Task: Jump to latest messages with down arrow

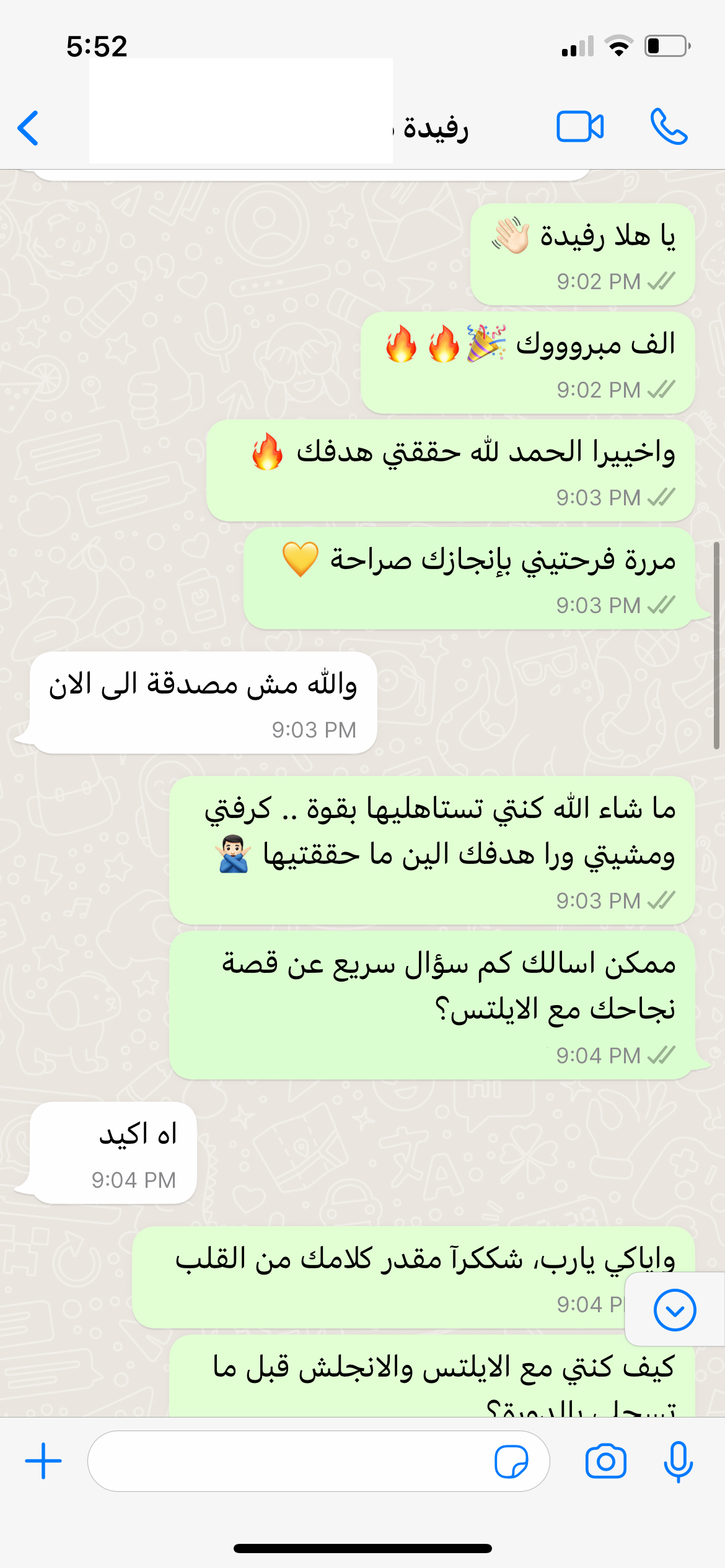Action: click(x=675, y=1310)
